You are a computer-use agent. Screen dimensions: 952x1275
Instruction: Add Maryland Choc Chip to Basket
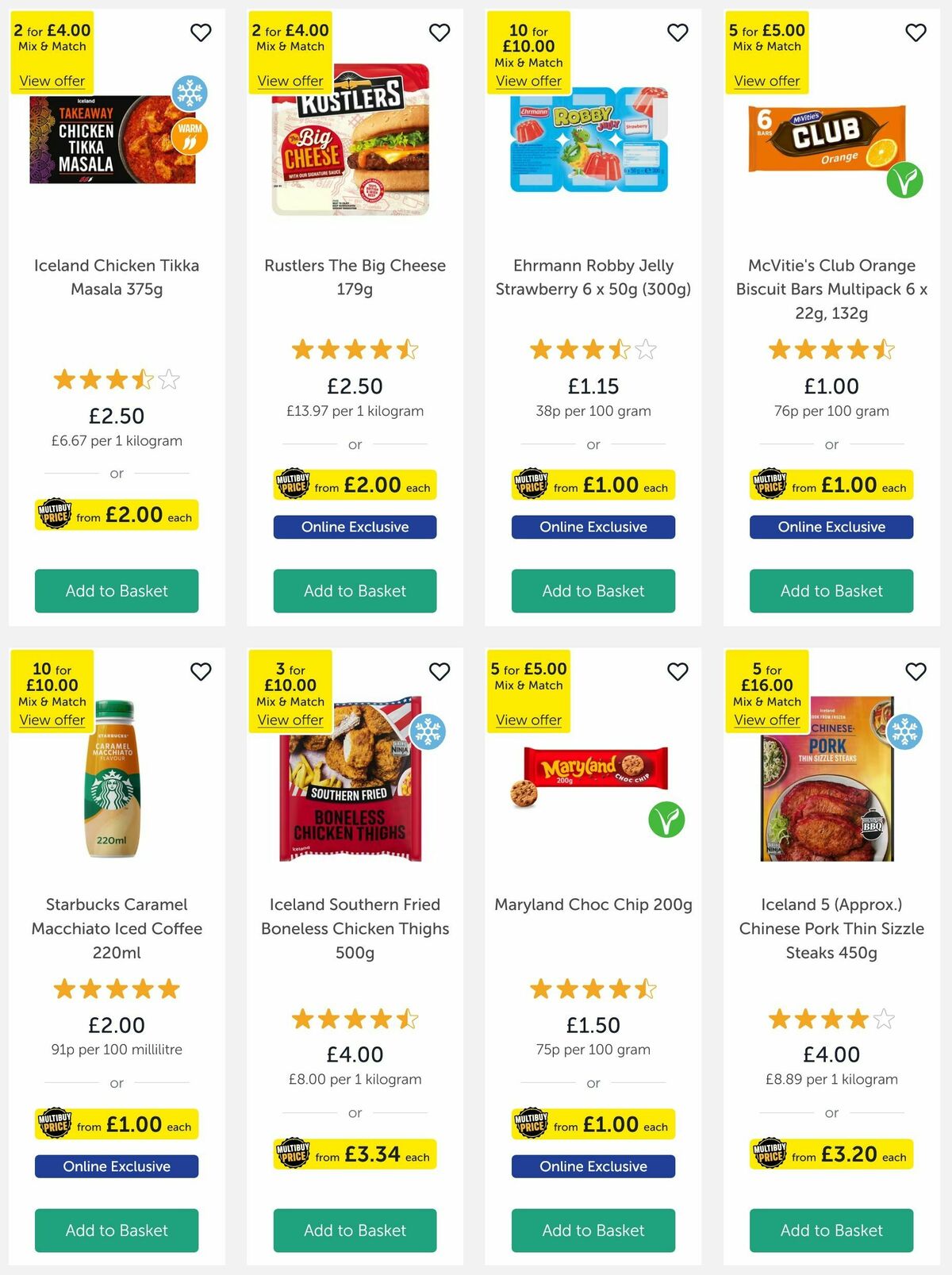[593, 1231]
